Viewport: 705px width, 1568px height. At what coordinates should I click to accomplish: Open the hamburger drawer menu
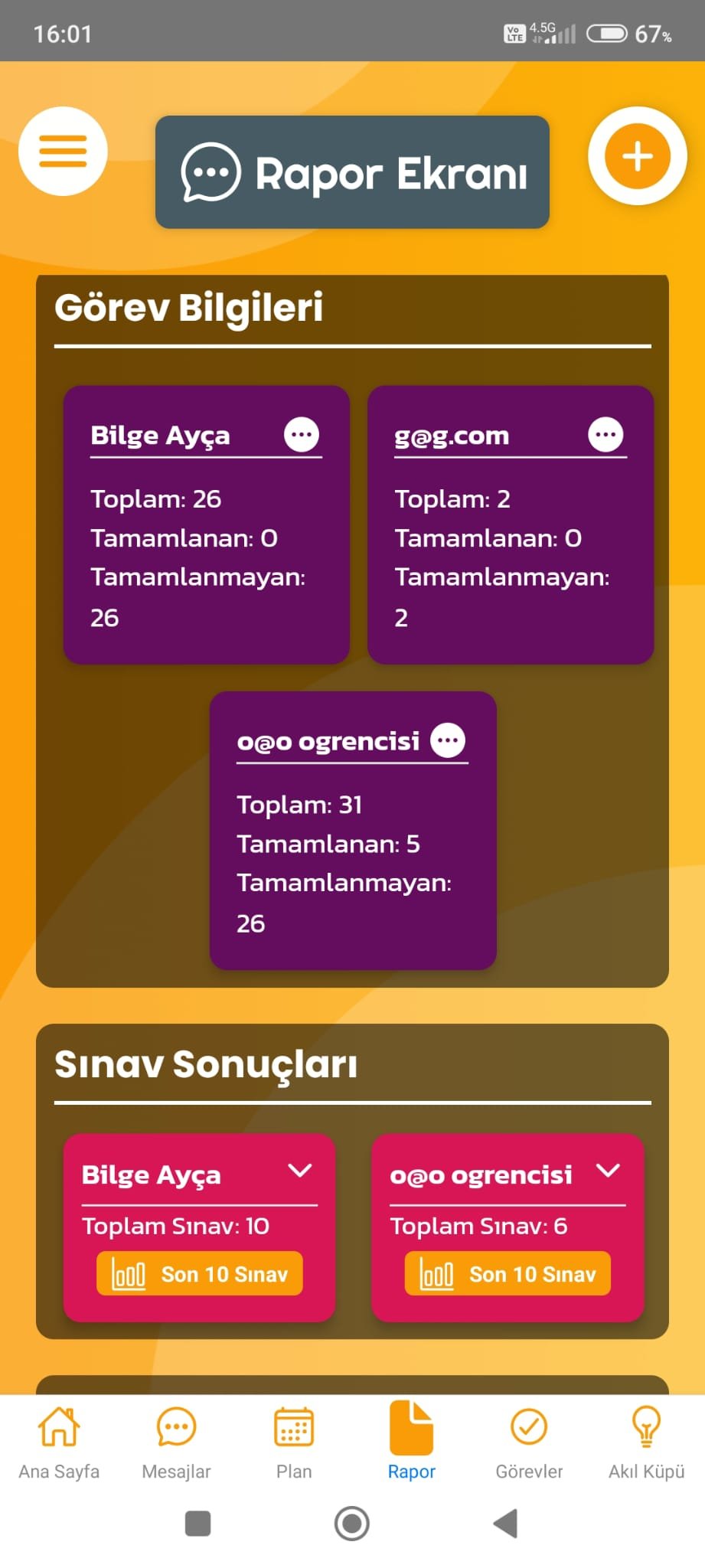tap(63, 151)
